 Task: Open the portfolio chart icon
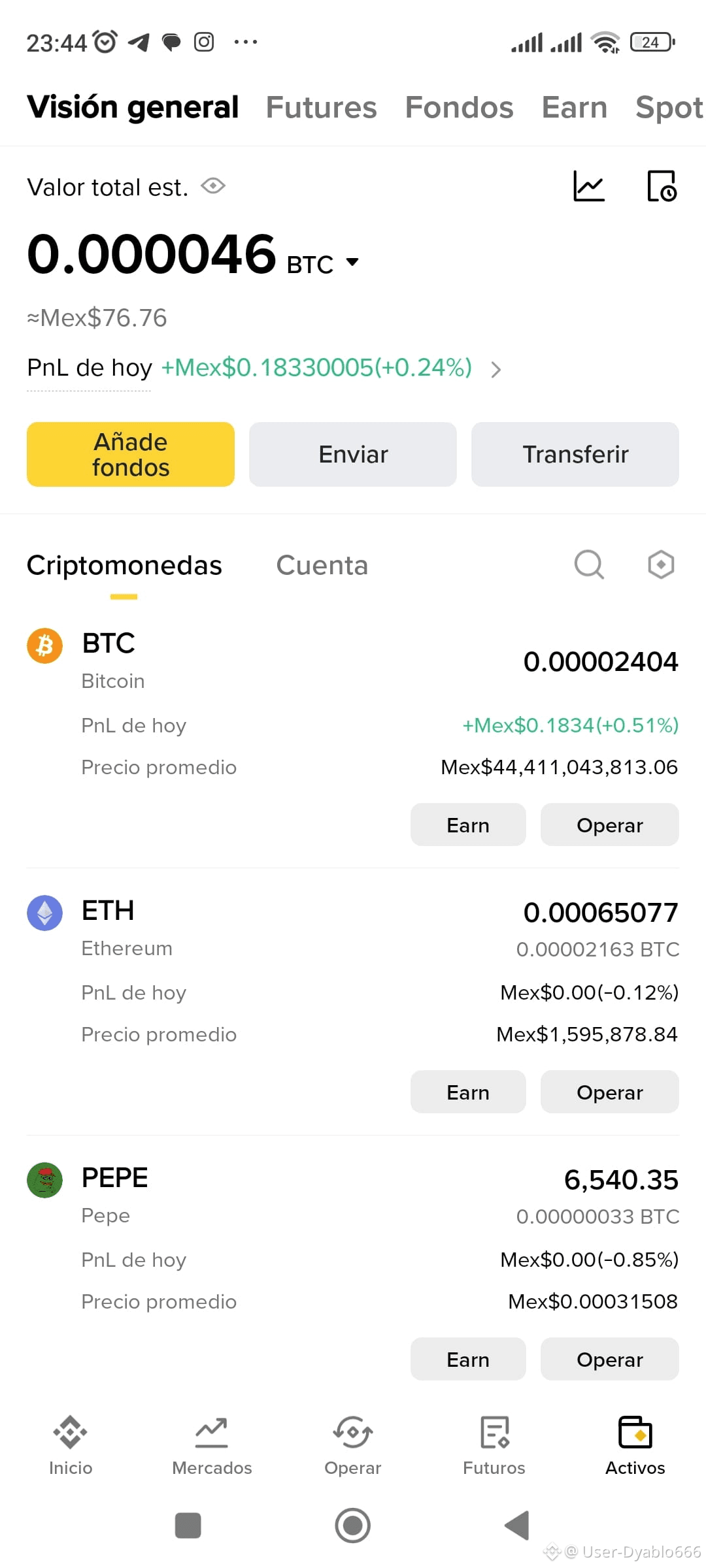[588, 186]
